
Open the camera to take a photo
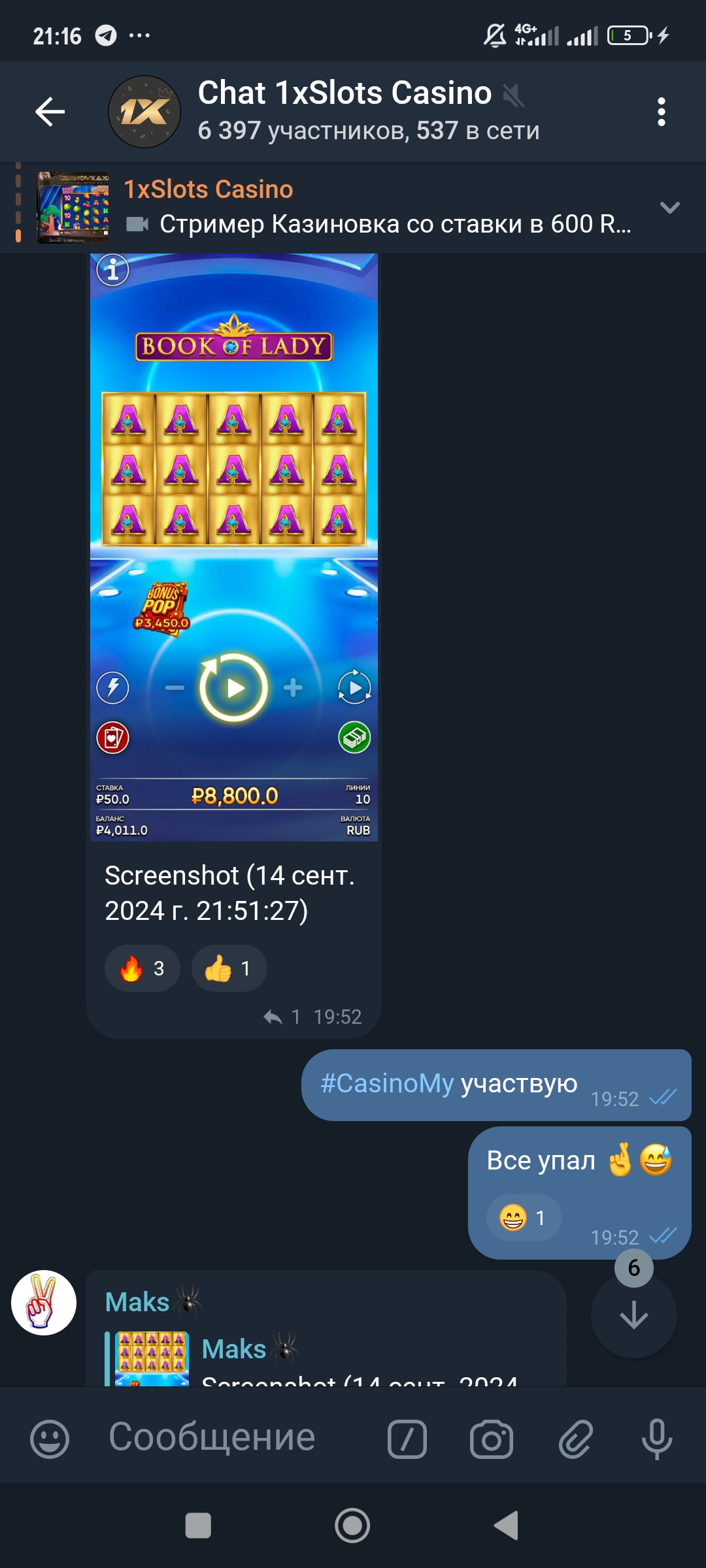click(x=491, y=1439)
